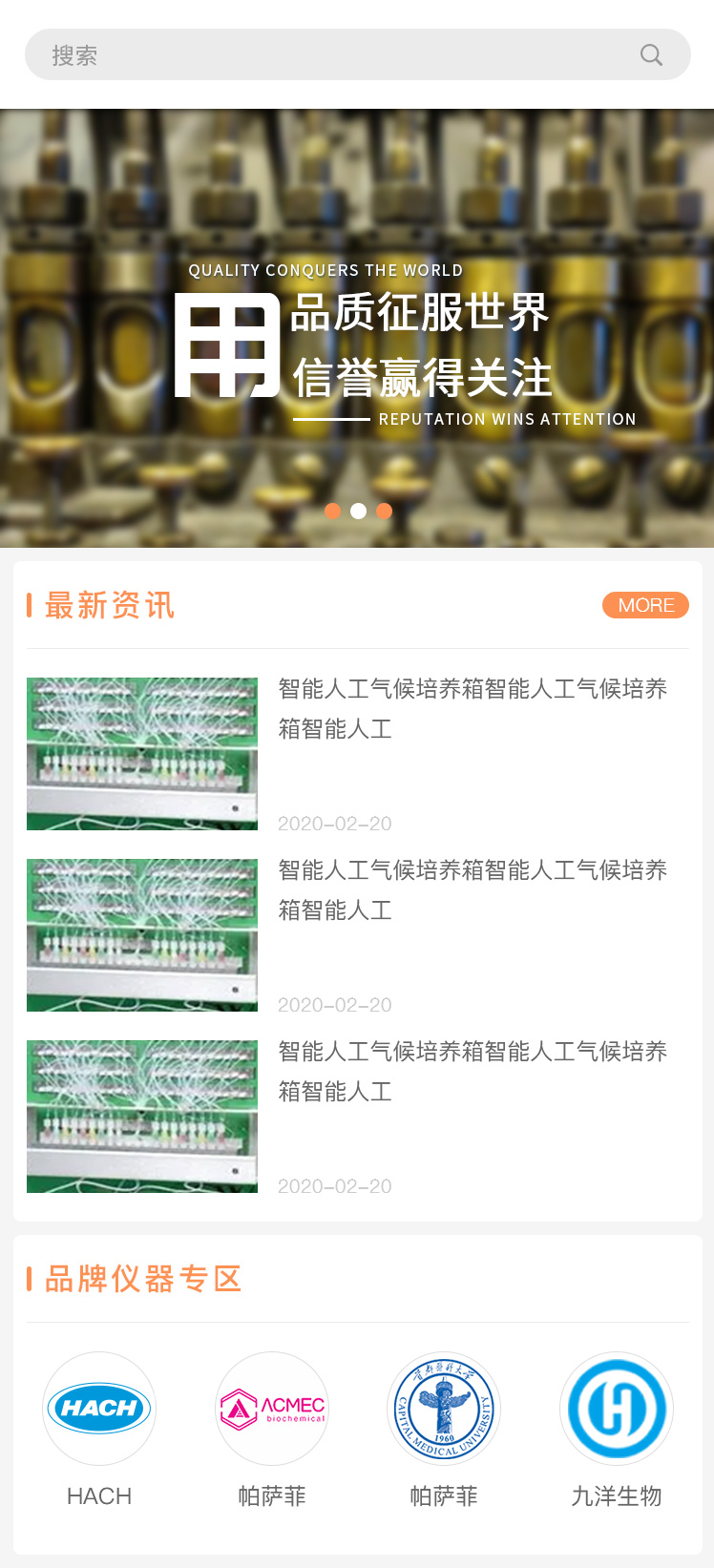The height and width of the screenshot is (1568, 714).
Task: View MORE of 最新资讯
Action: (645, 605)
